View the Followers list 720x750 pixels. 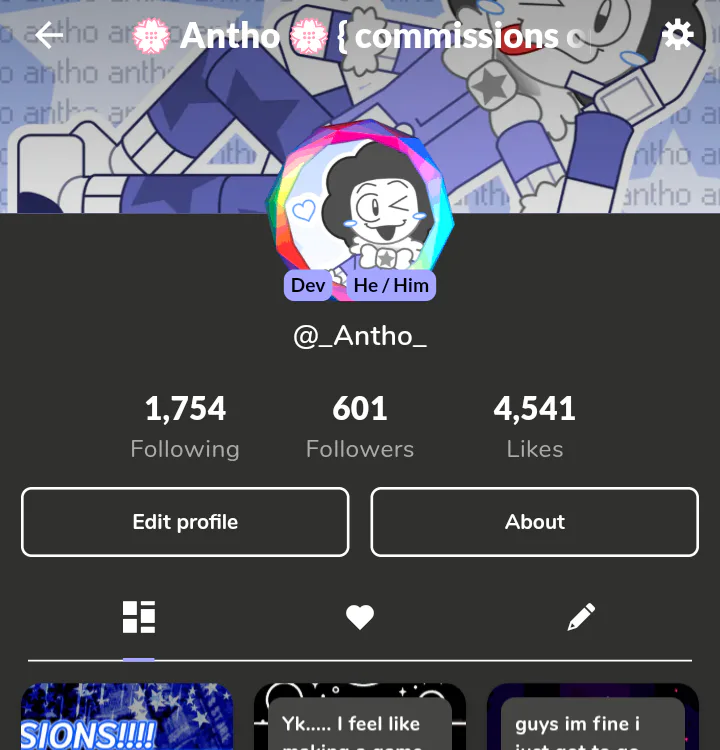(360, 426)
